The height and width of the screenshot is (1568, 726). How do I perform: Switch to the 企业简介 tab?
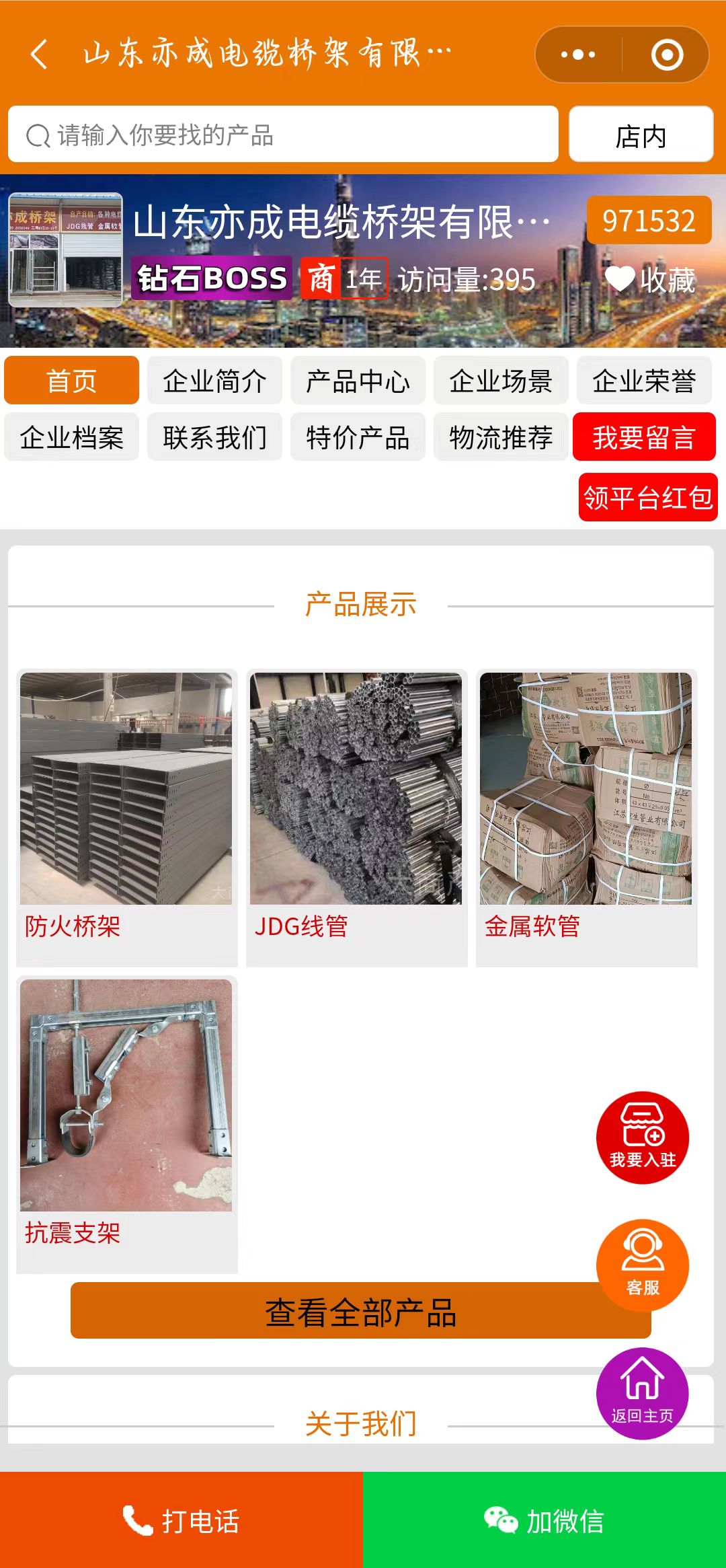coord(214,381)
